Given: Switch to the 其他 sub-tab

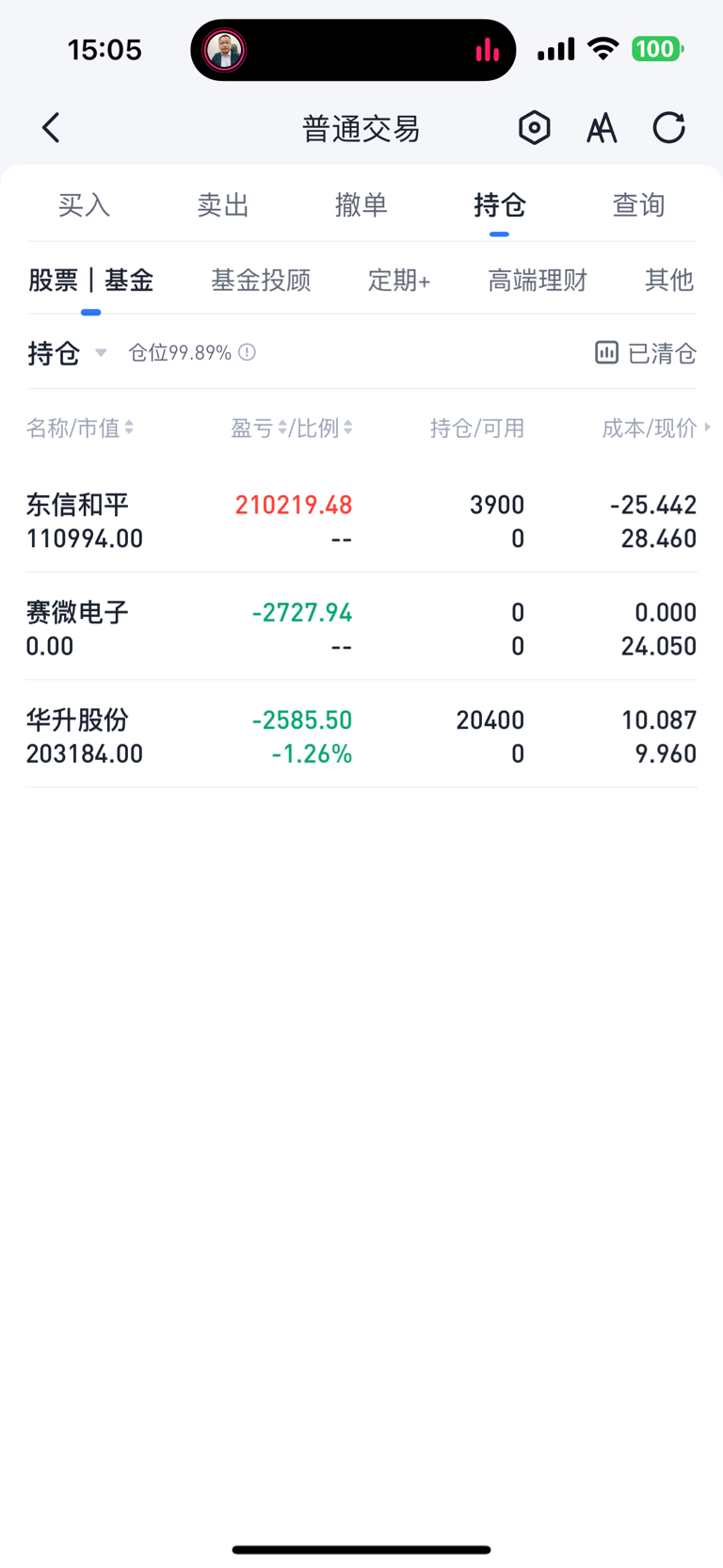Looking at the screenshot, I should click(x=669, y=280).
